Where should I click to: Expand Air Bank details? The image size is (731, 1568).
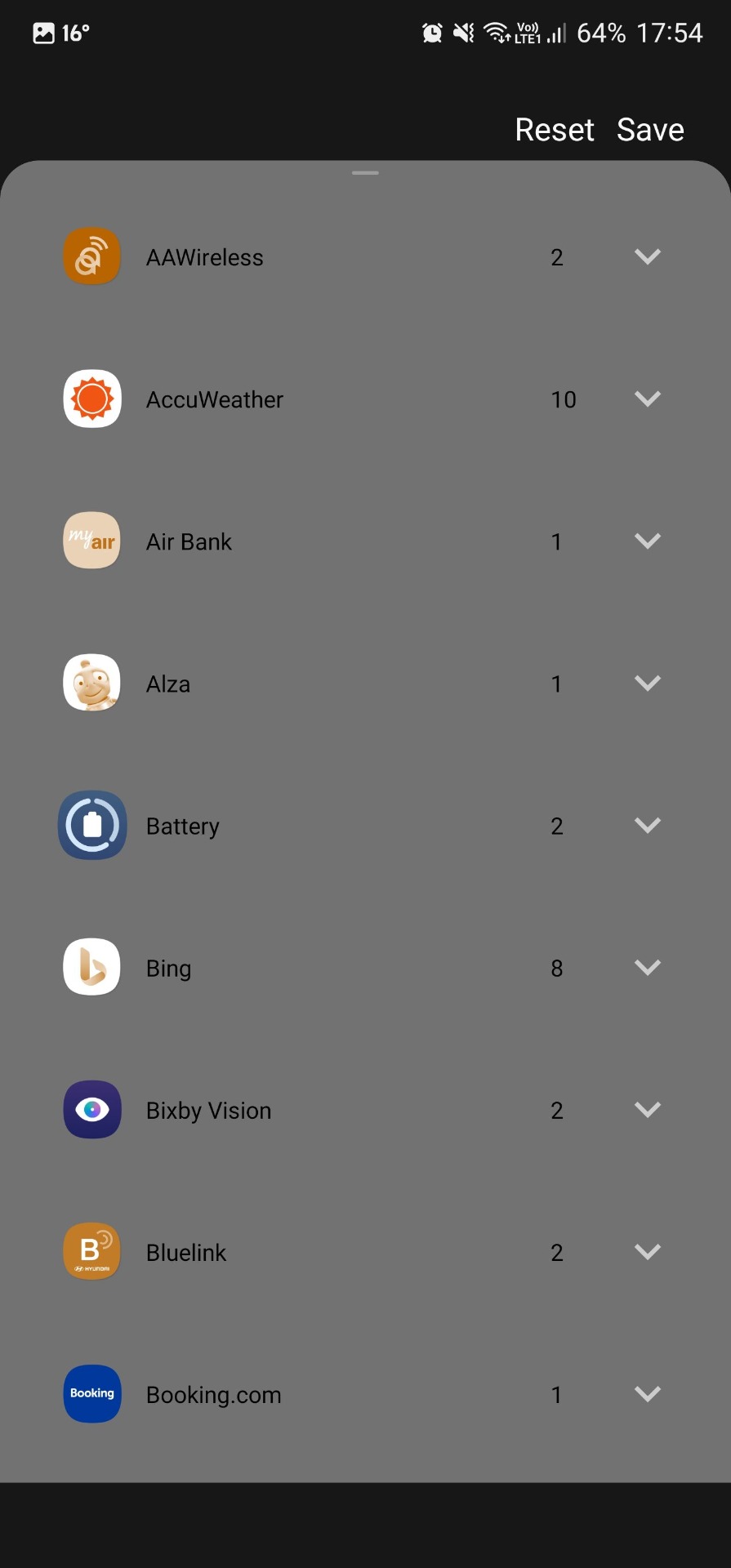tap(647, 541)
